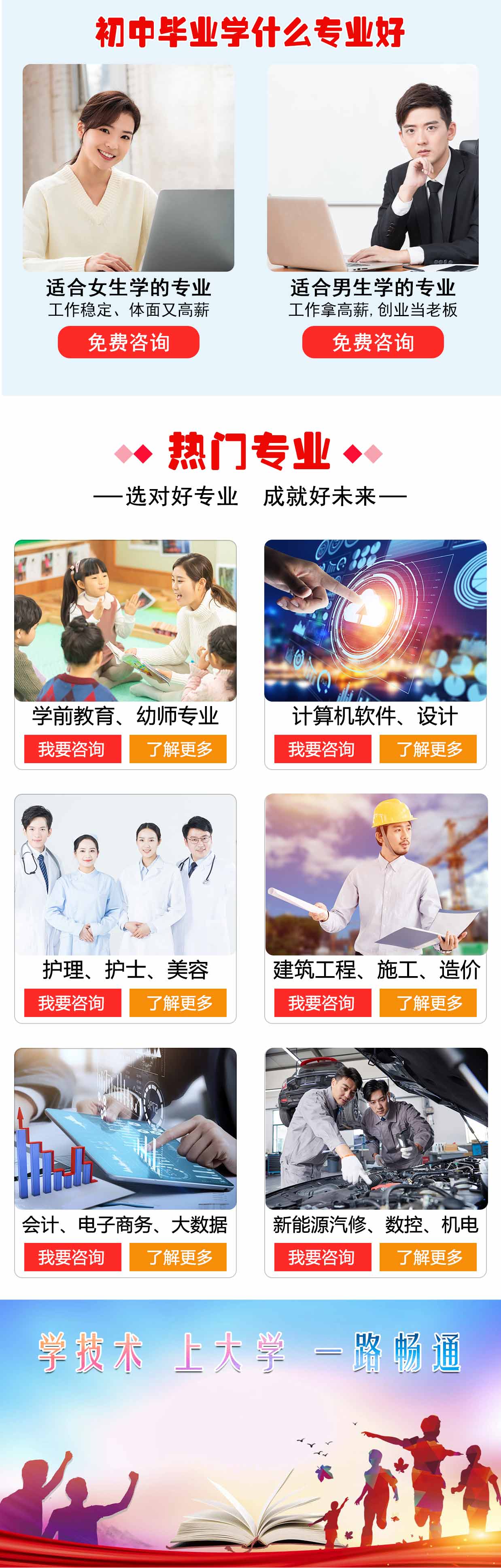This screenshot has height=1568, width=501.
Task: Open the 护理、护士、美容 image card
Action: (x=125, y=875)
